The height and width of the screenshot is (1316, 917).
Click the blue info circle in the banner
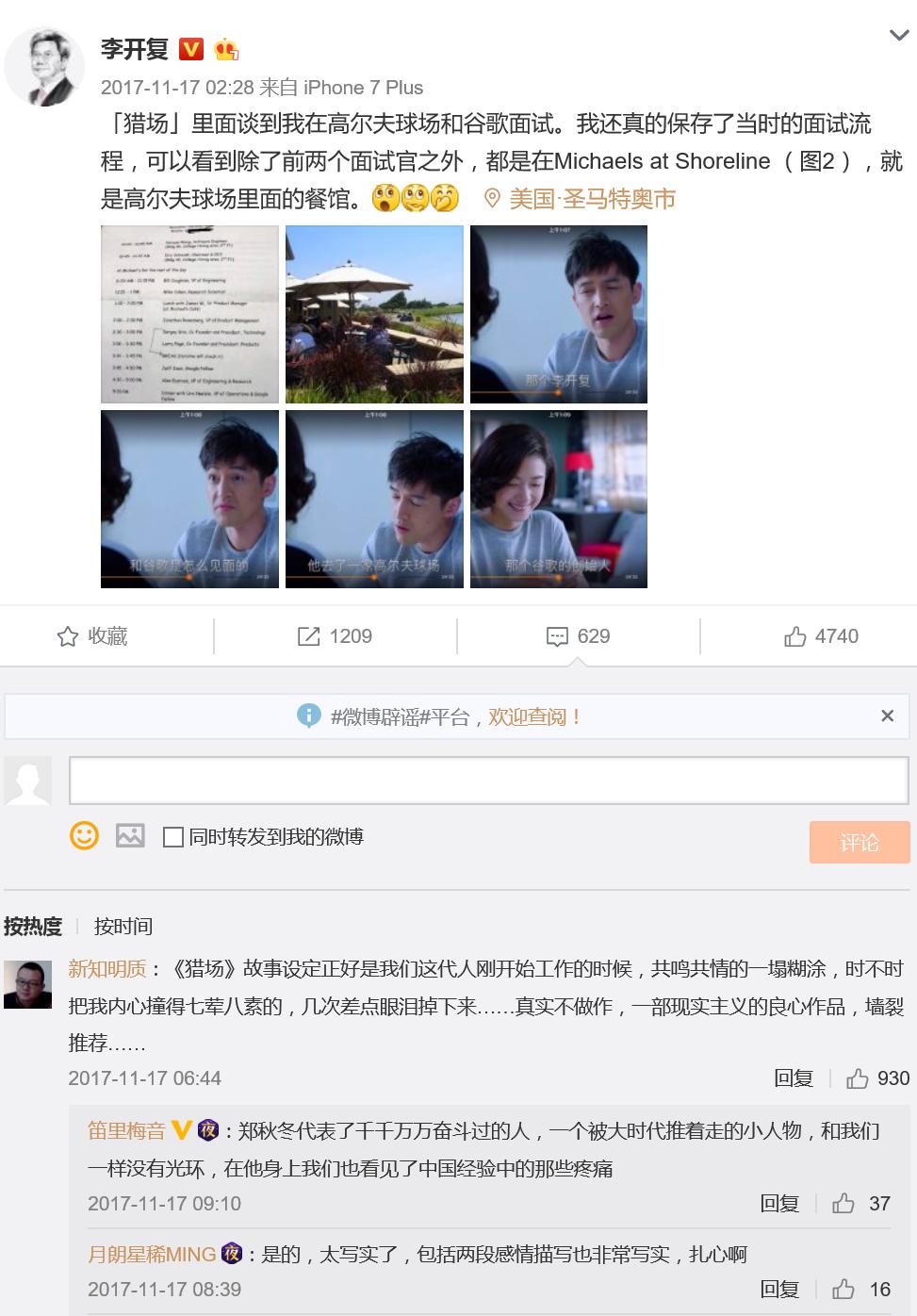click(310, 716)
